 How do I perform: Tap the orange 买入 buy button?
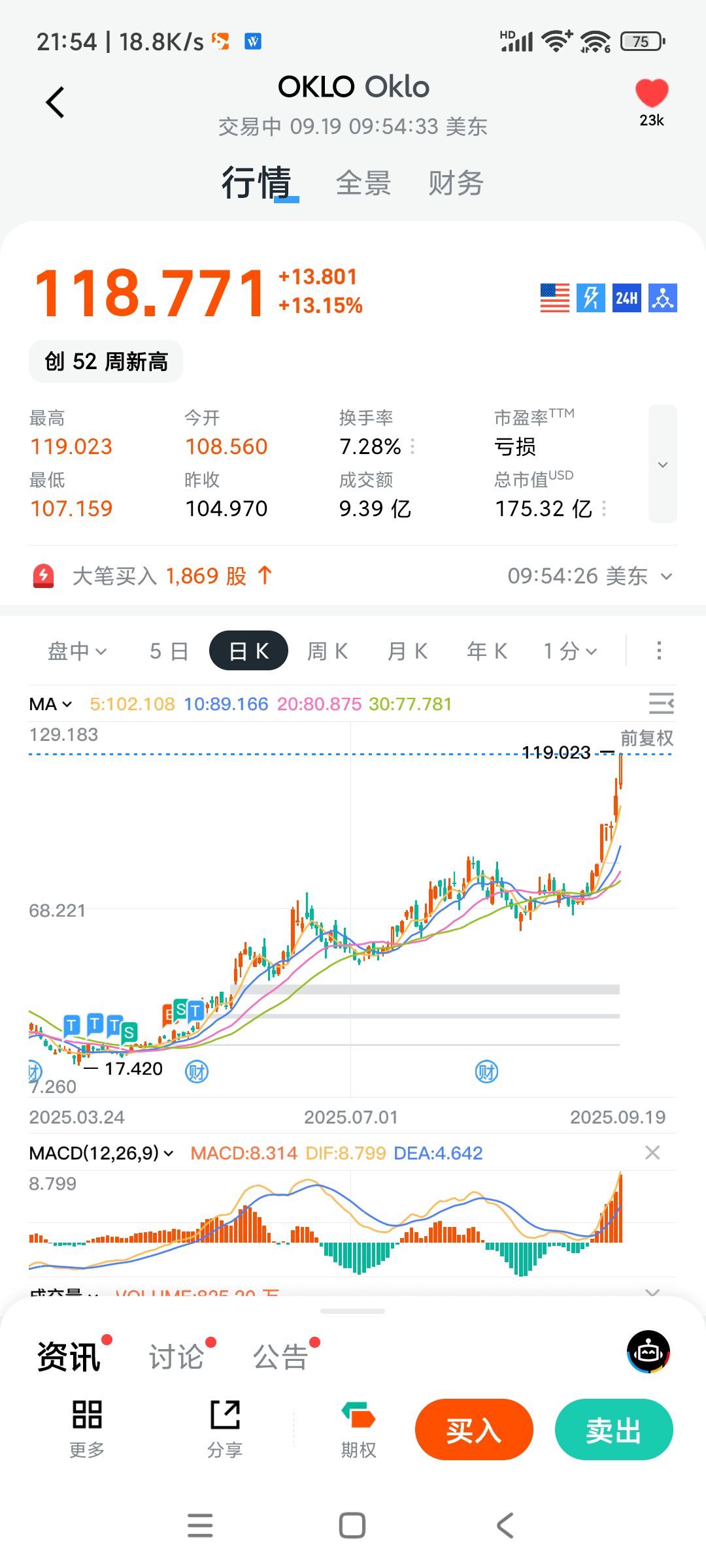(x=474, y=1429)
